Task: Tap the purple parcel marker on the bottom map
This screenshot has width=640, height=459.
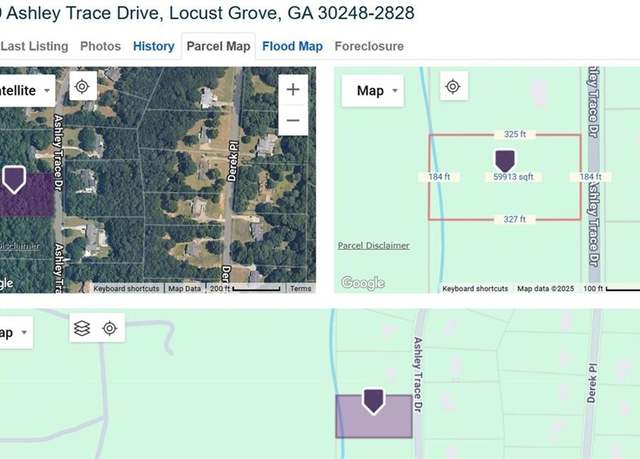Action: click(x=373, y=401)
